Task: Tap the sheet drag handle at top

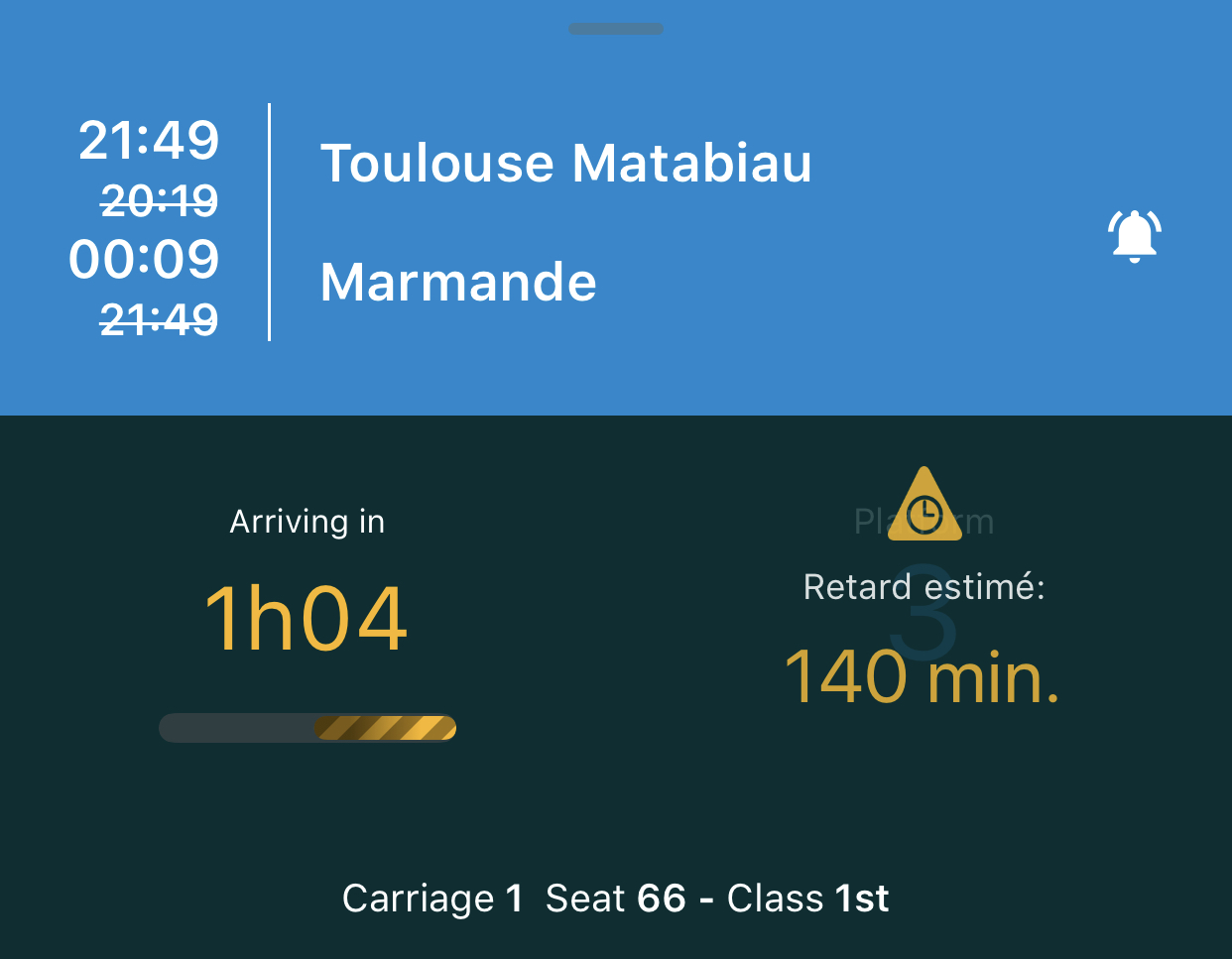Action: coord(615,29)
